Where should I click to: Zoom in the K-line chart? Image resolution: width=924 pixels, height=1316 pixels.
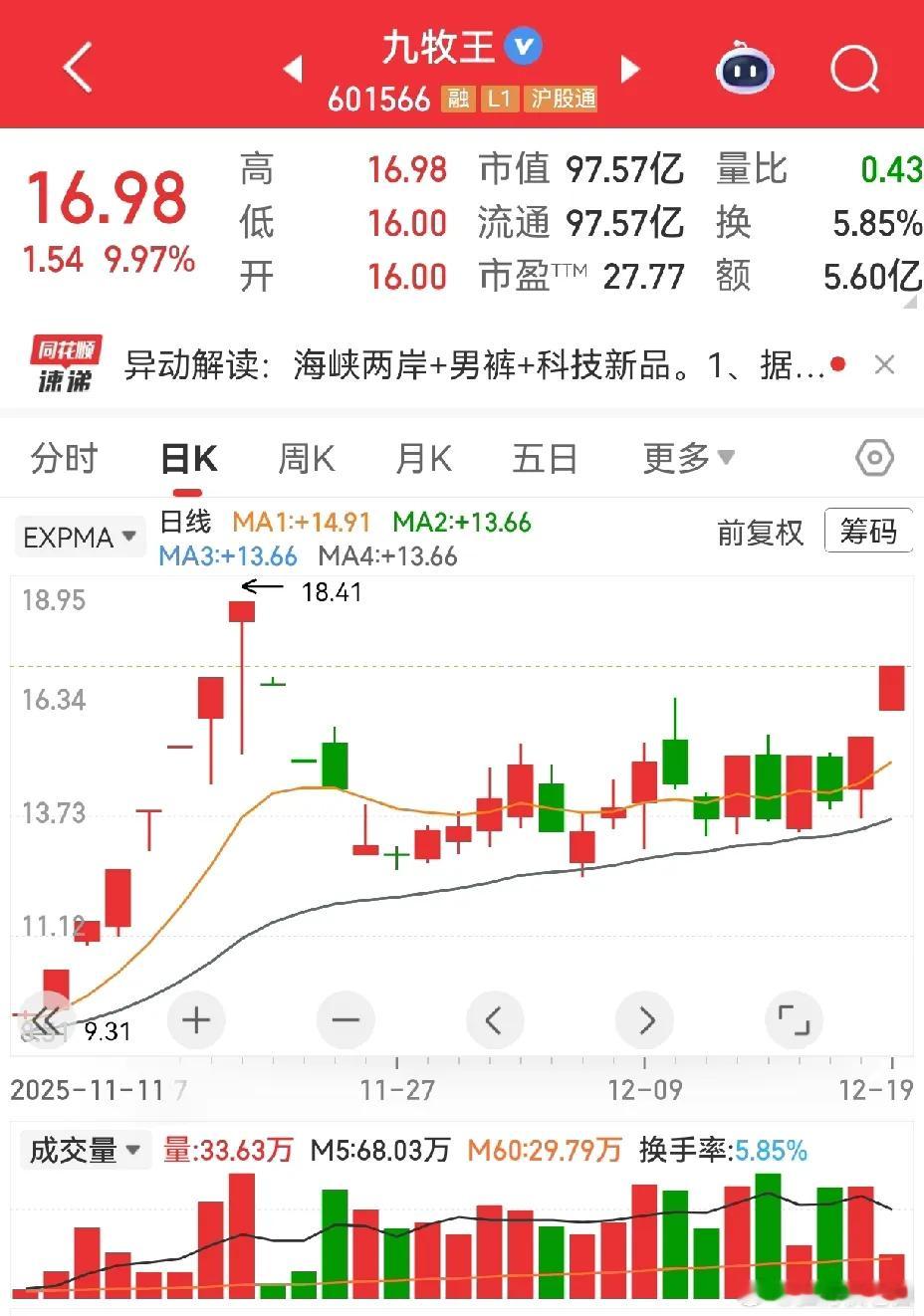pyautogui.click(x=196, y=1020)
